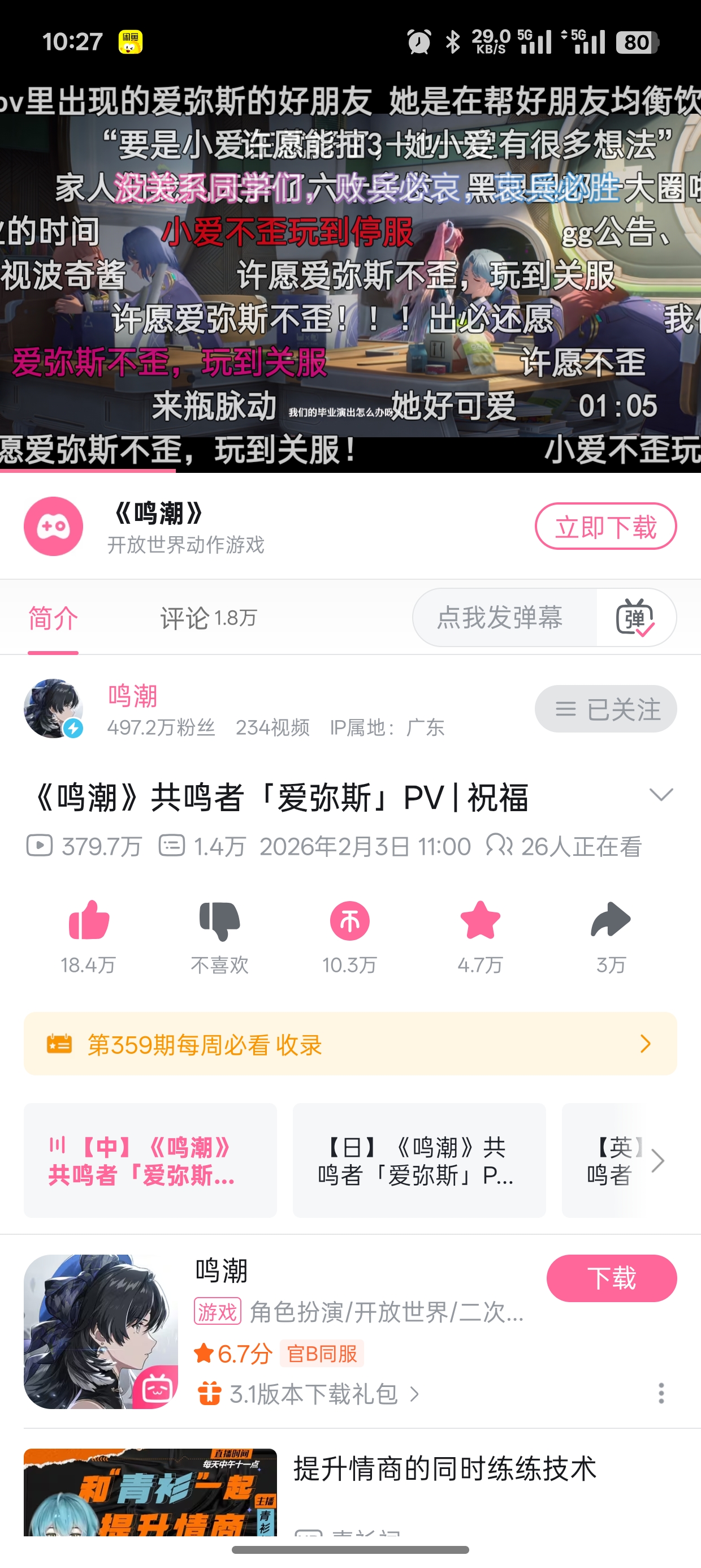Select the 【英】 version episode
The height and width of the screenshot is (1568, 701).
[x=615, y=1160]
